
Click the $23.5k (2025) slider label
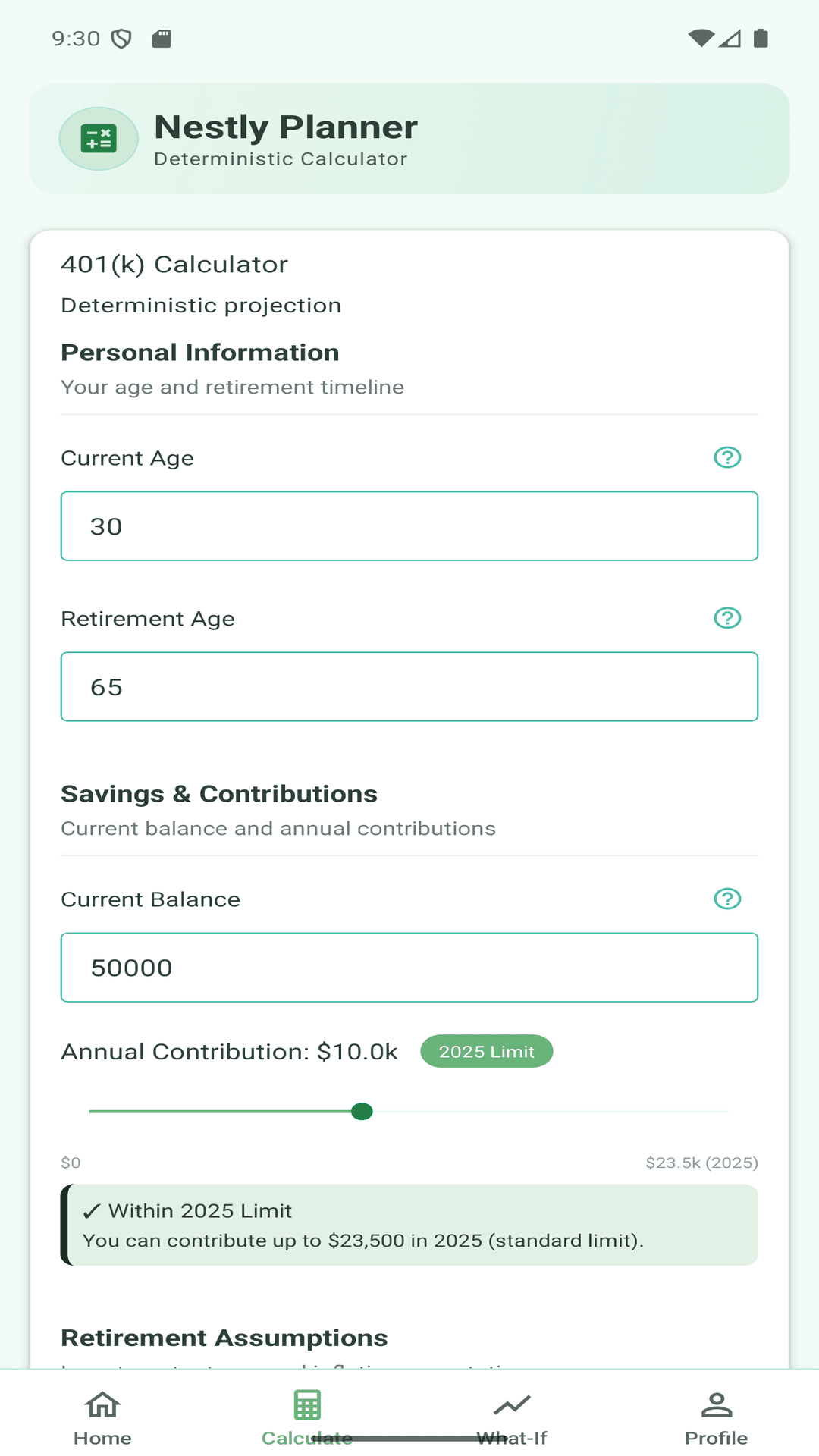coord(701,1163)
